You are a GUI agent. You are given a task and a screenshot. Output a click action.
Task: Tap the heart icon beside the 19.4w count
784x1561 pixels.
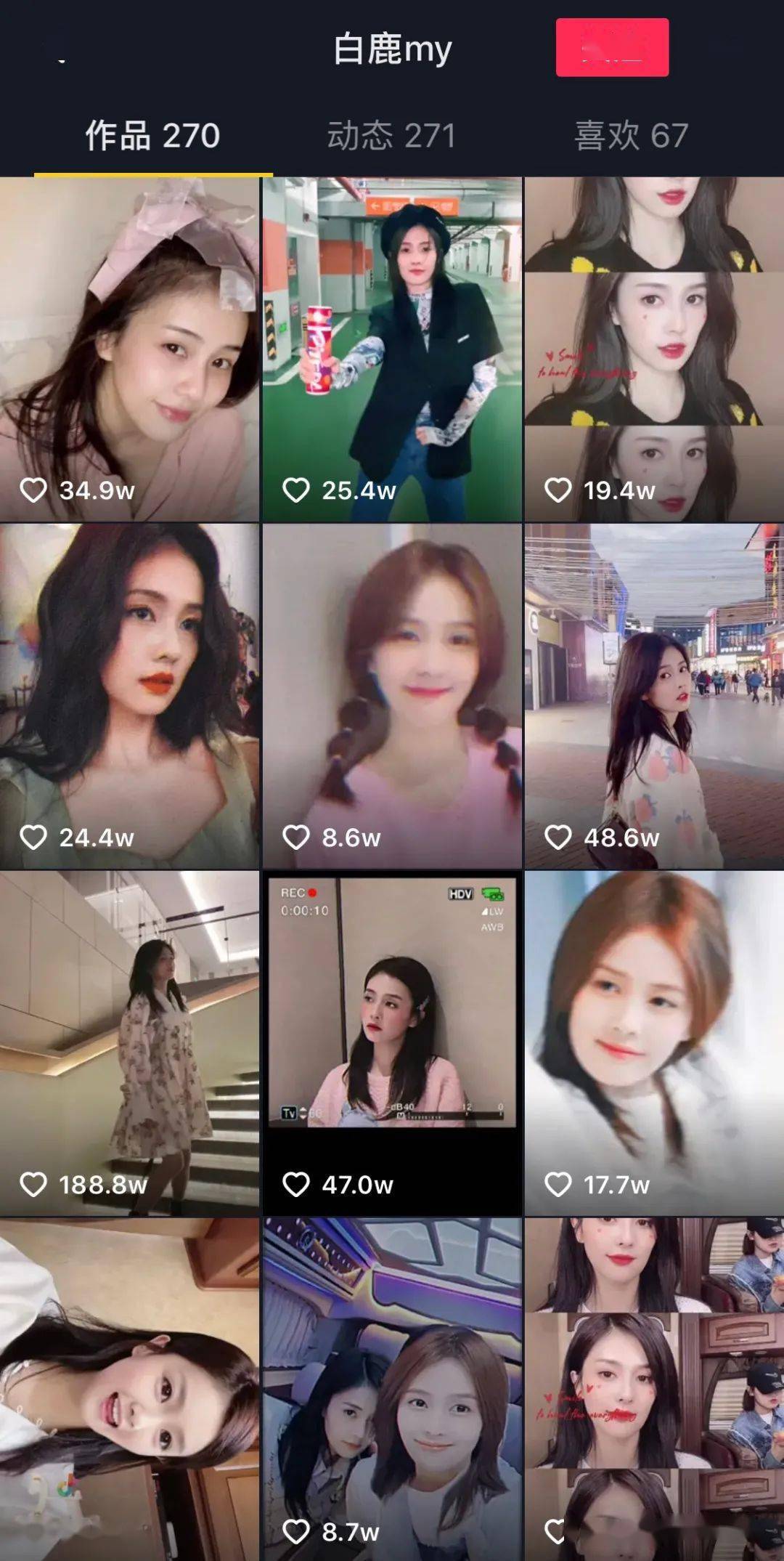tap(557, 491)
